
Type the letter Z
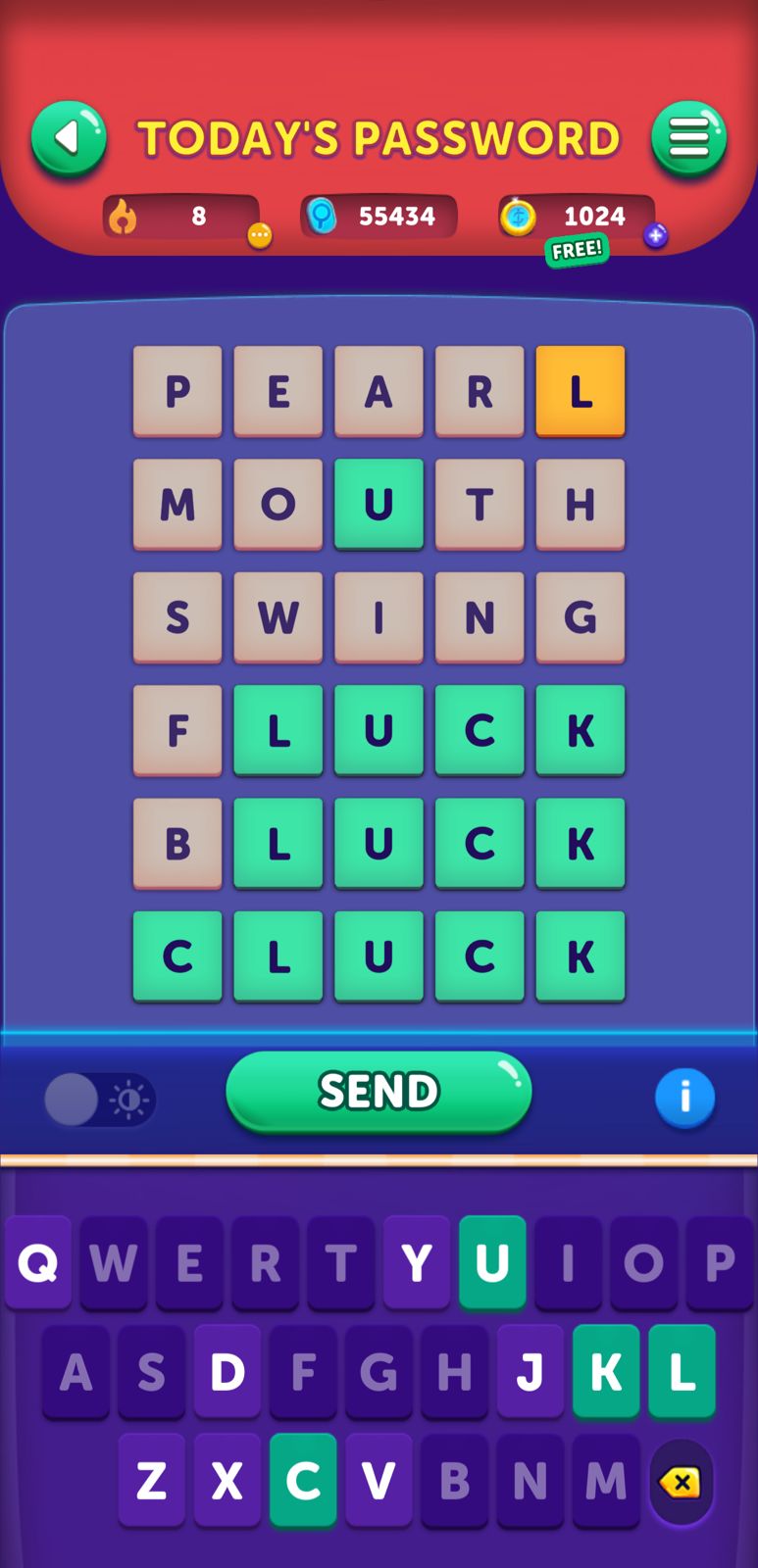(151, 1480)
